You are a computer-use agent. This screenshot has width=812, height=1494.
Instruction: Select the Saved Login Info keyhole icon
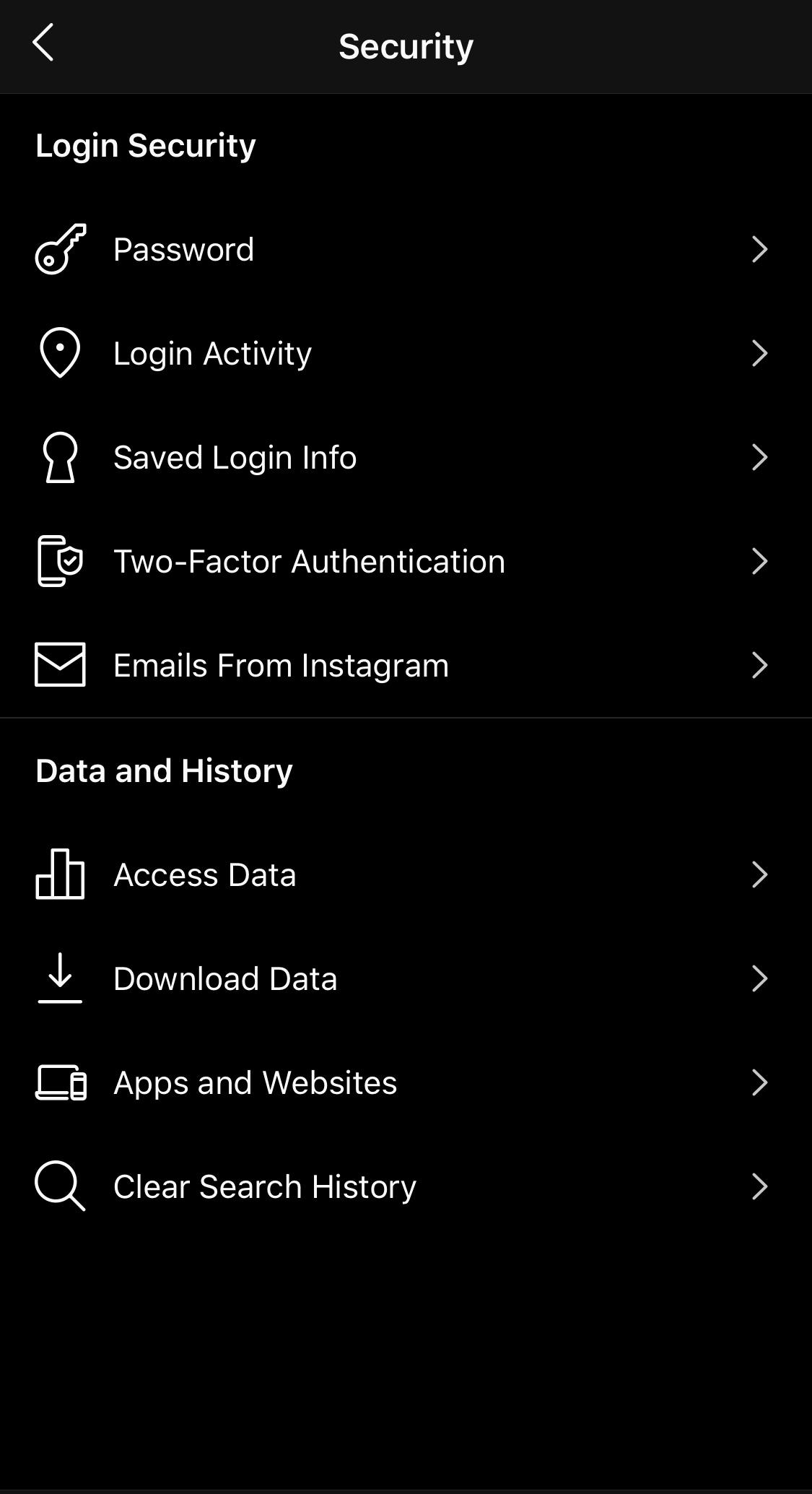pos(61,457)
